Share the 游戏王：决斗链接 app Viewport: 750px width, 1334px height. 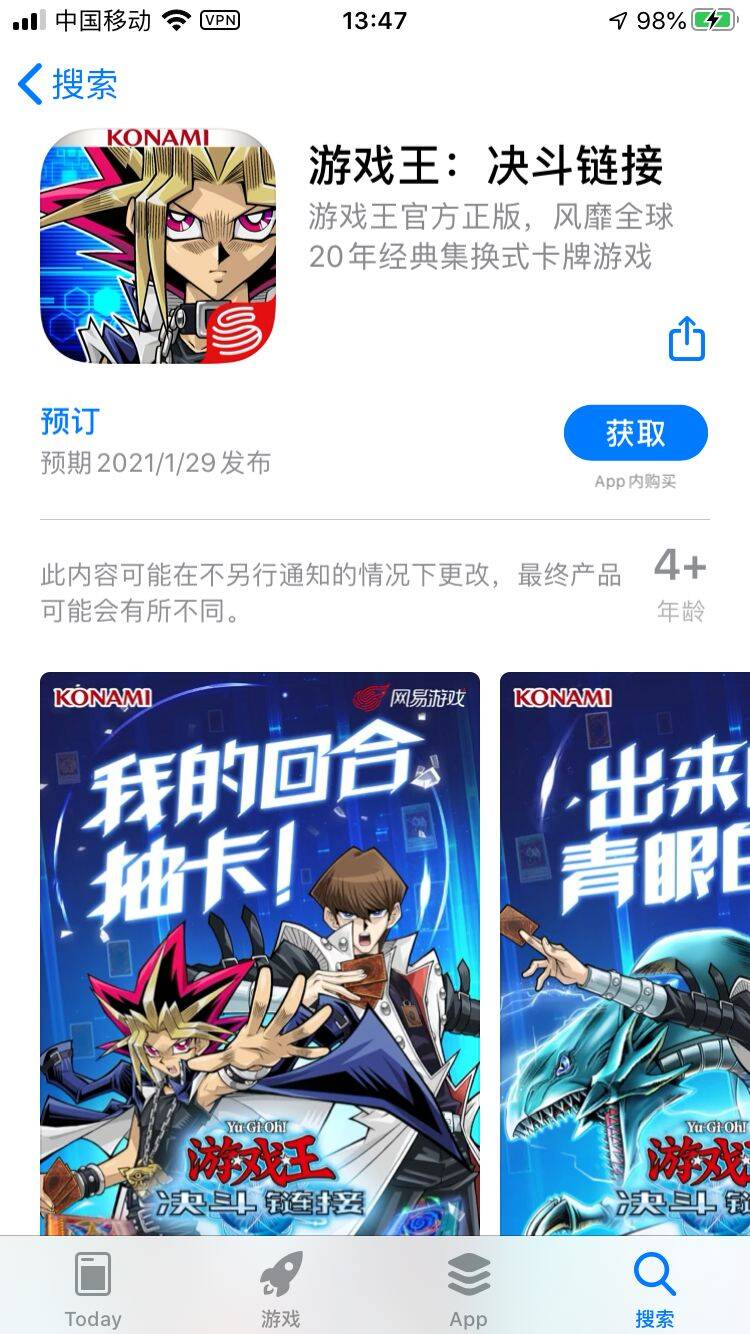(x=686, y=338)
